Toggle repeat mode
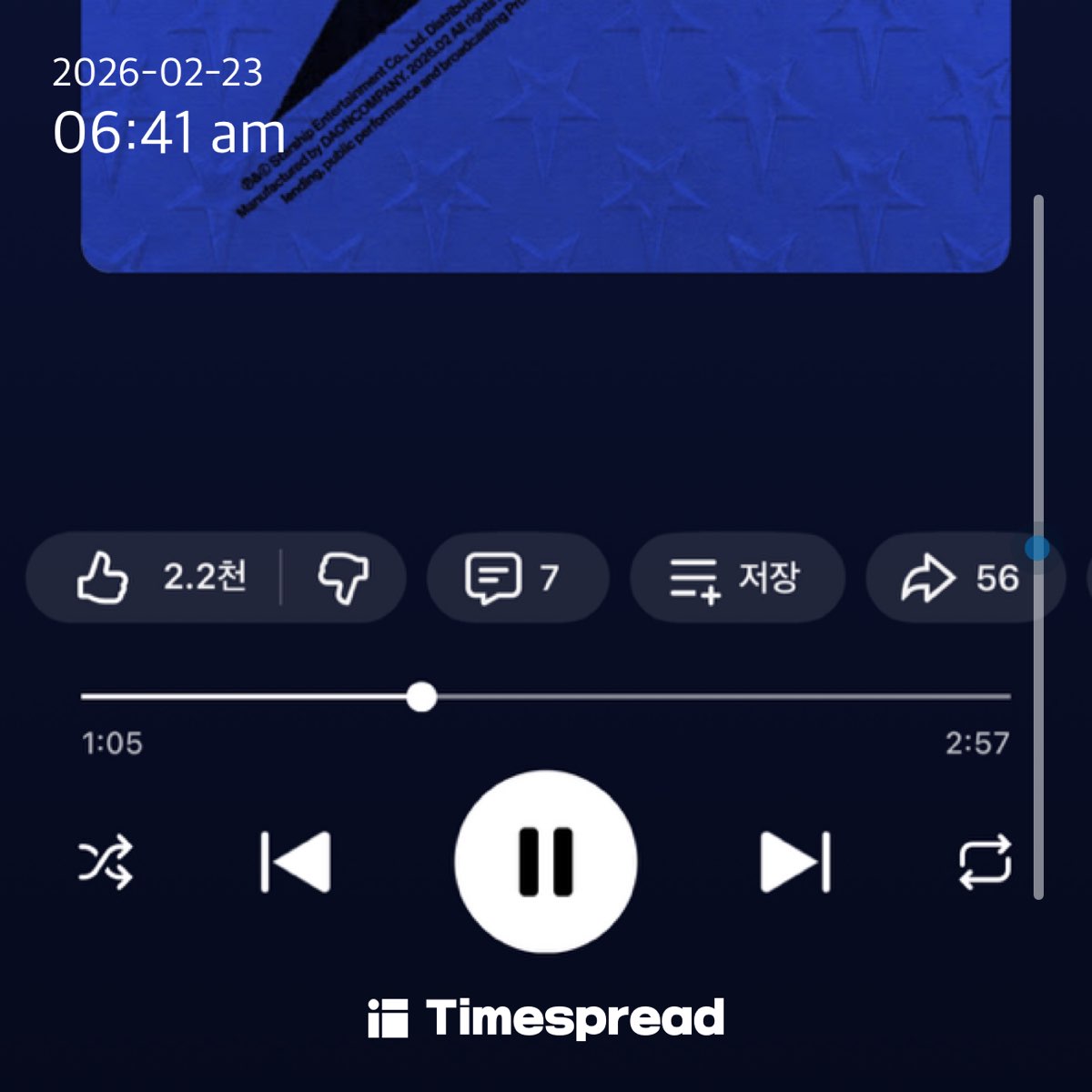 (x=985, y=861)
